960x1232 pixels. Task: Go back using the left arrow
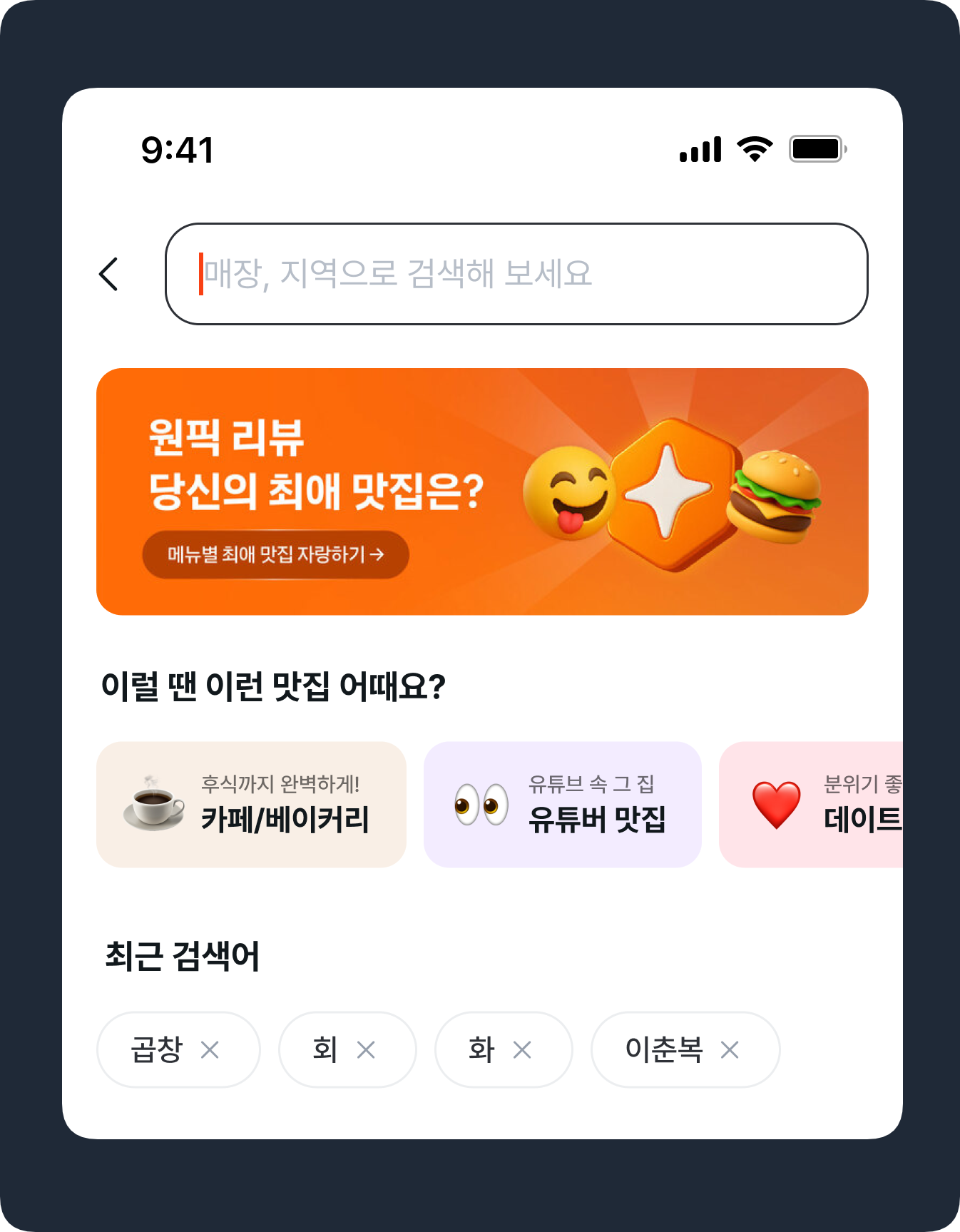pyautogui.click(x=108, y=274)
